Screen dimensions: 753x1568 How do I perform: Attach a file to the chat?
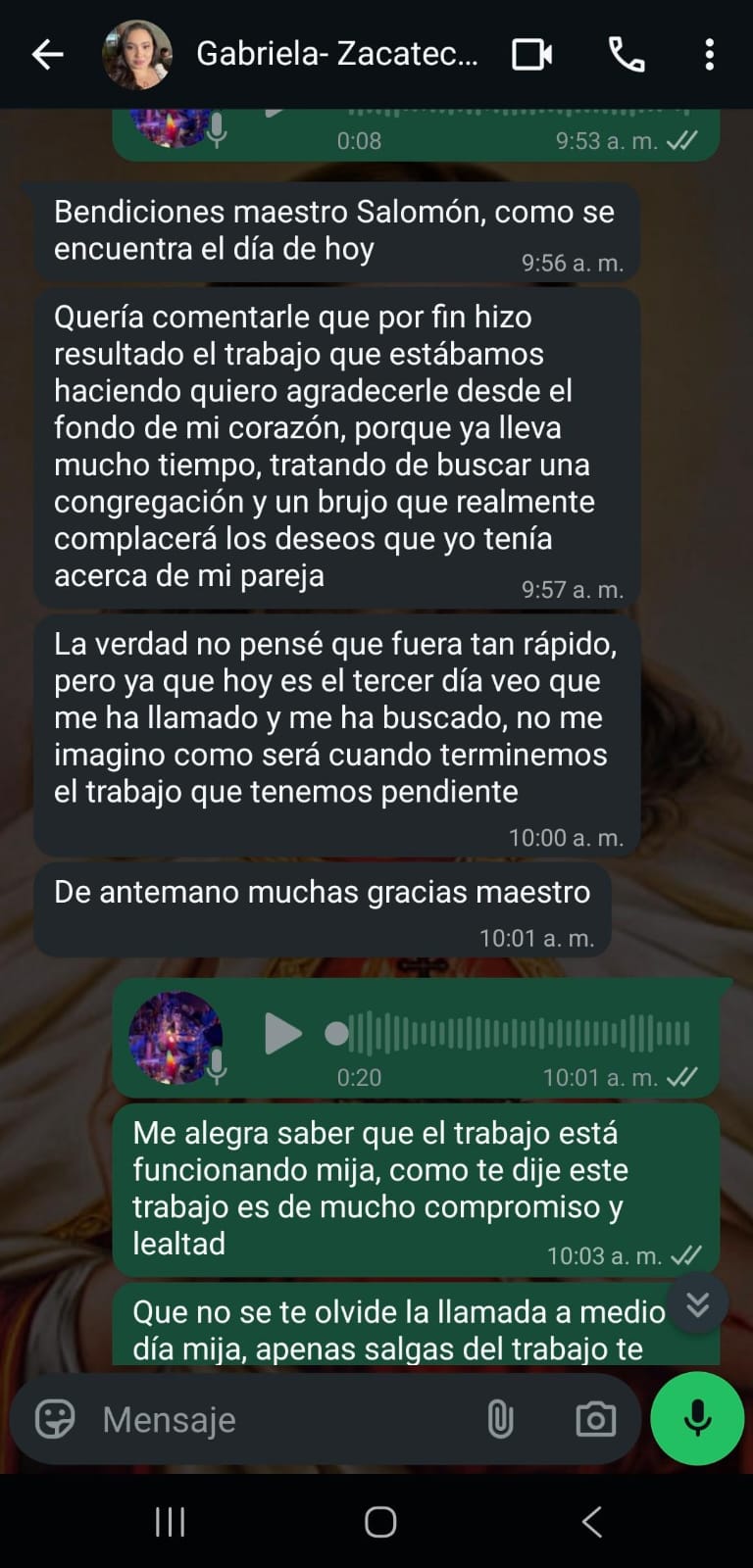tap(500, 1418)
